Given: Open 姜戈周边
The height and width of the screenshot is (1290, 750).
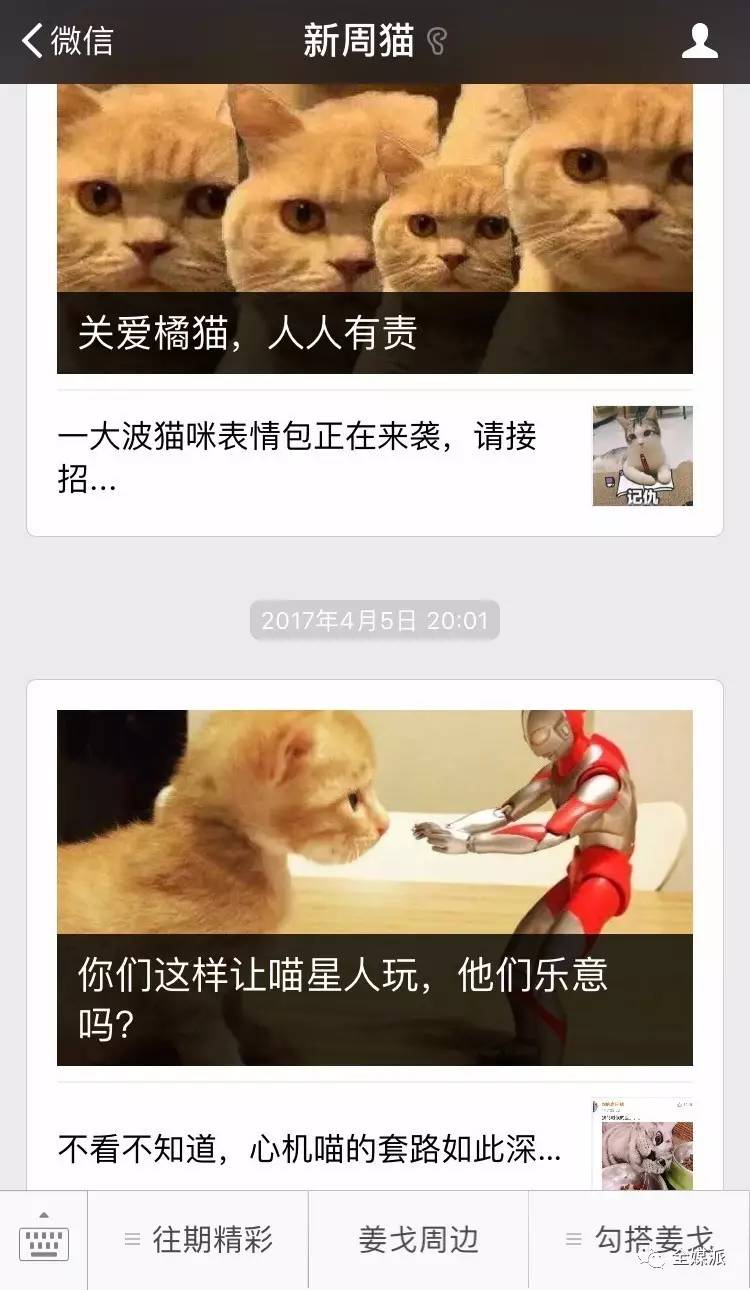Looking at the screenshot, I should 419,1240.
